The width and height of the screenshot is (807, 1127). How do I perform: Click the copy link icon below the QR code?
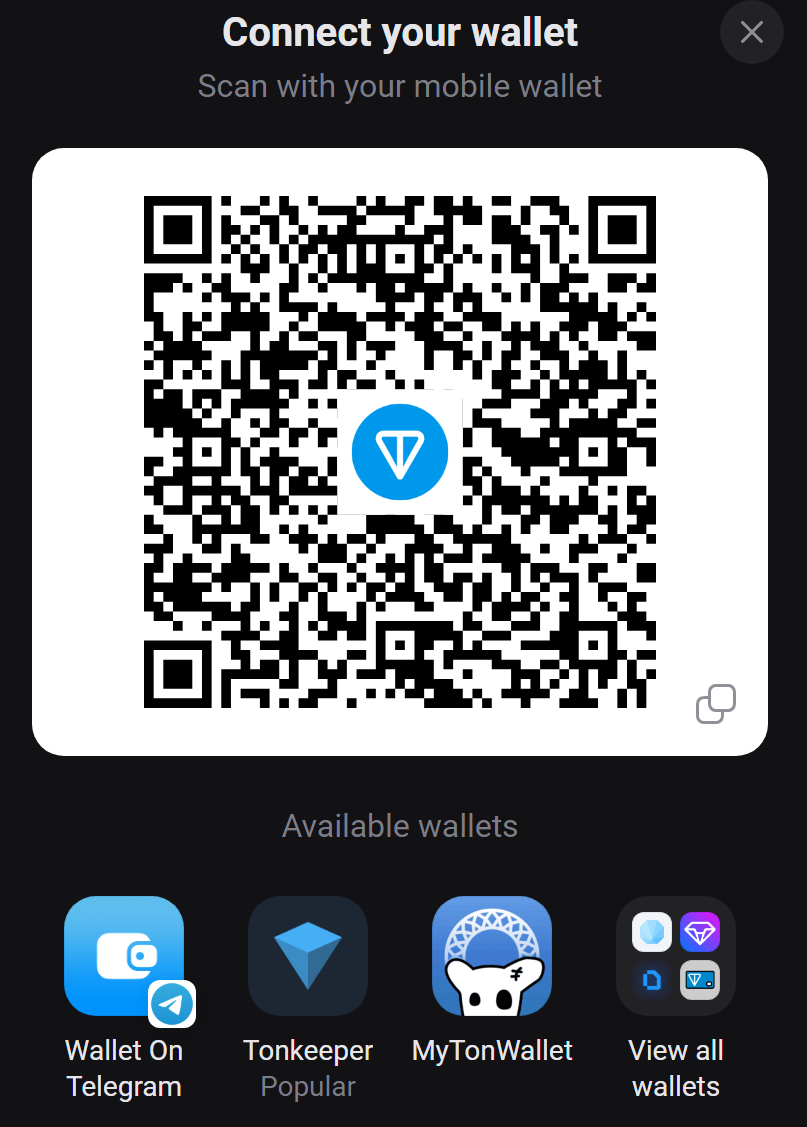(716, 704)
